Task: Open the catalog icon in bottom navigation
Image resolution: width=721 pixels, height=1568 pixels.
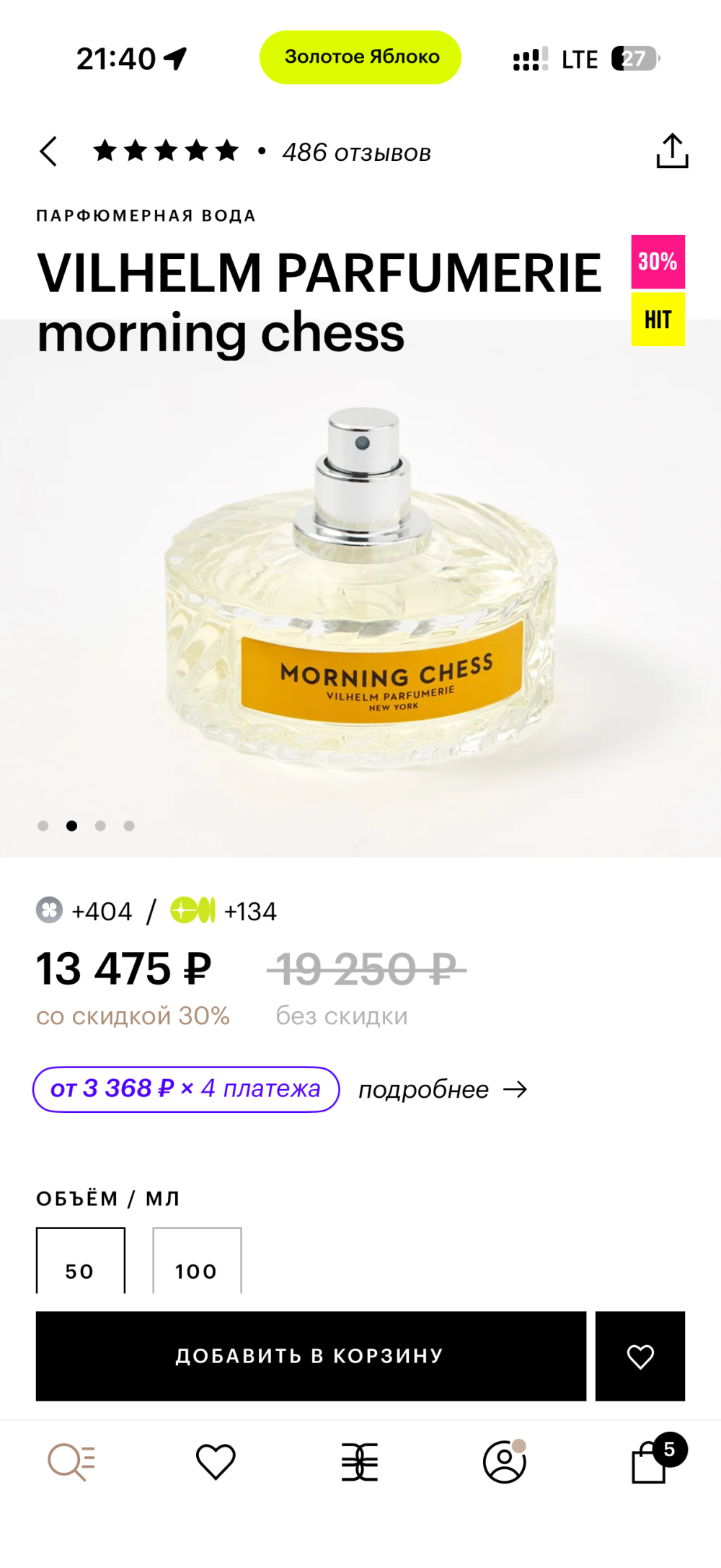Action: click(360, 1461)
